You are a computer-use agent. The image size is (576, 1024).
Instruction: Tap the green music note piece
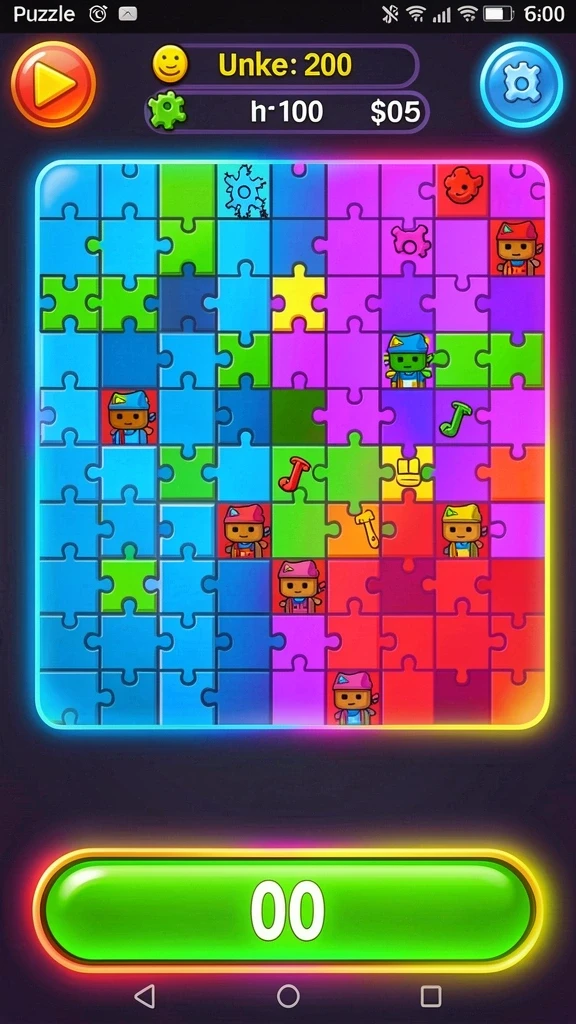pos(455,419)
